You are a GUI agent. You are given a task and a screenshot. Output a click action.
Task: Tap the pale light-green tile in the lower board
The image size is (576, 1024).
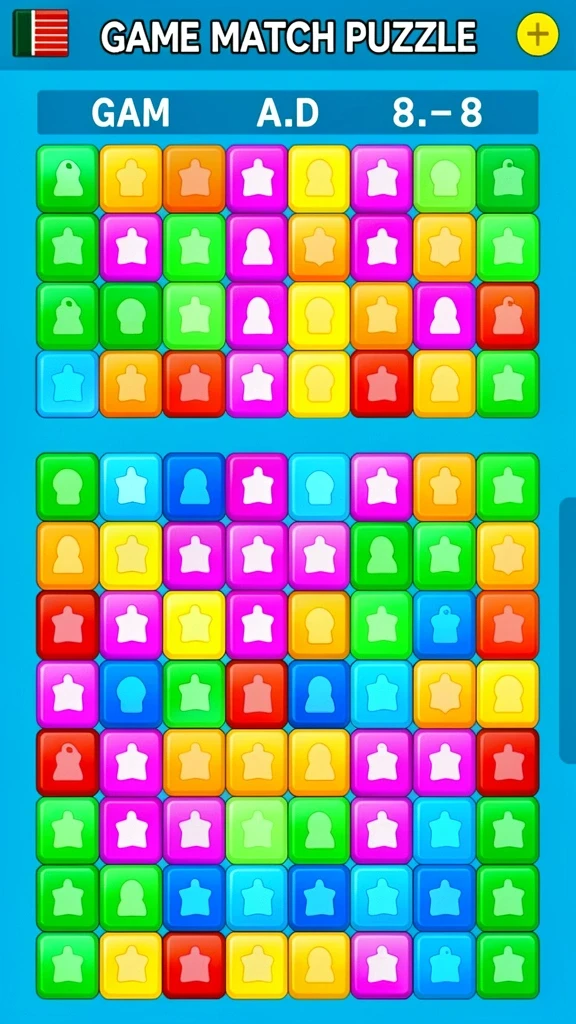(257, 830)
